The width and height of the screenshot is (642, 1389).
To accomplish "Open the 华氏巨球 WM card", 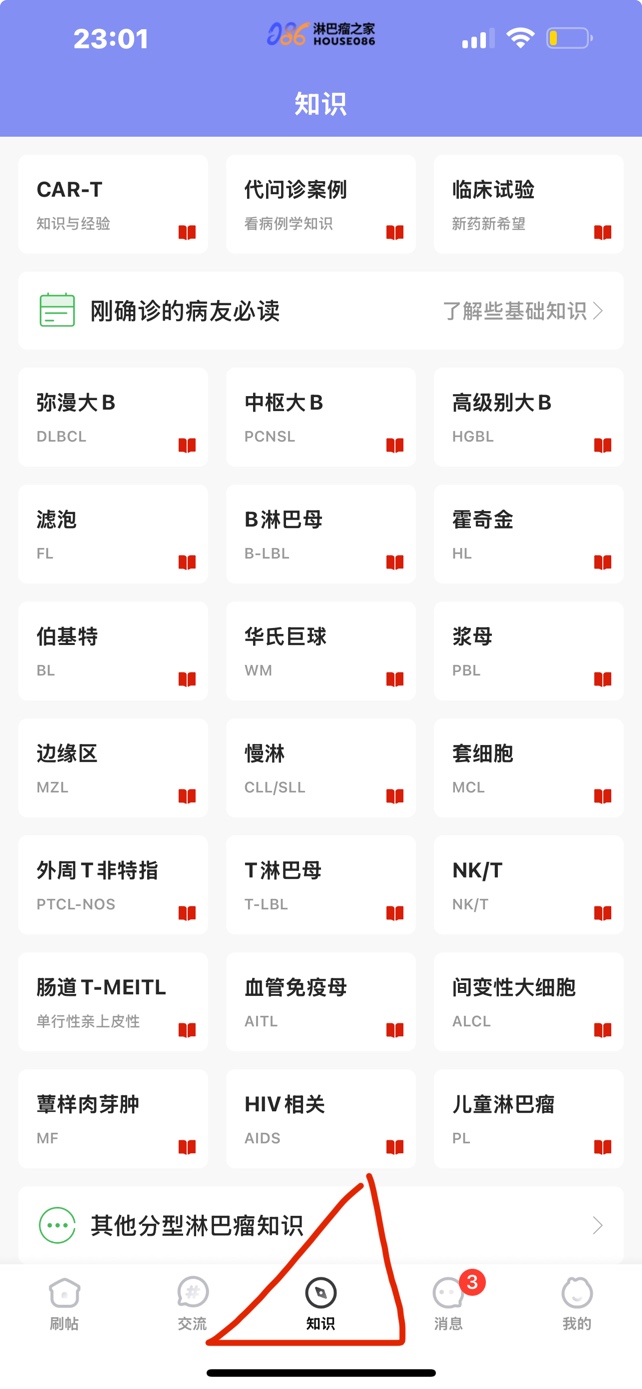I will [x=320, y=651].
